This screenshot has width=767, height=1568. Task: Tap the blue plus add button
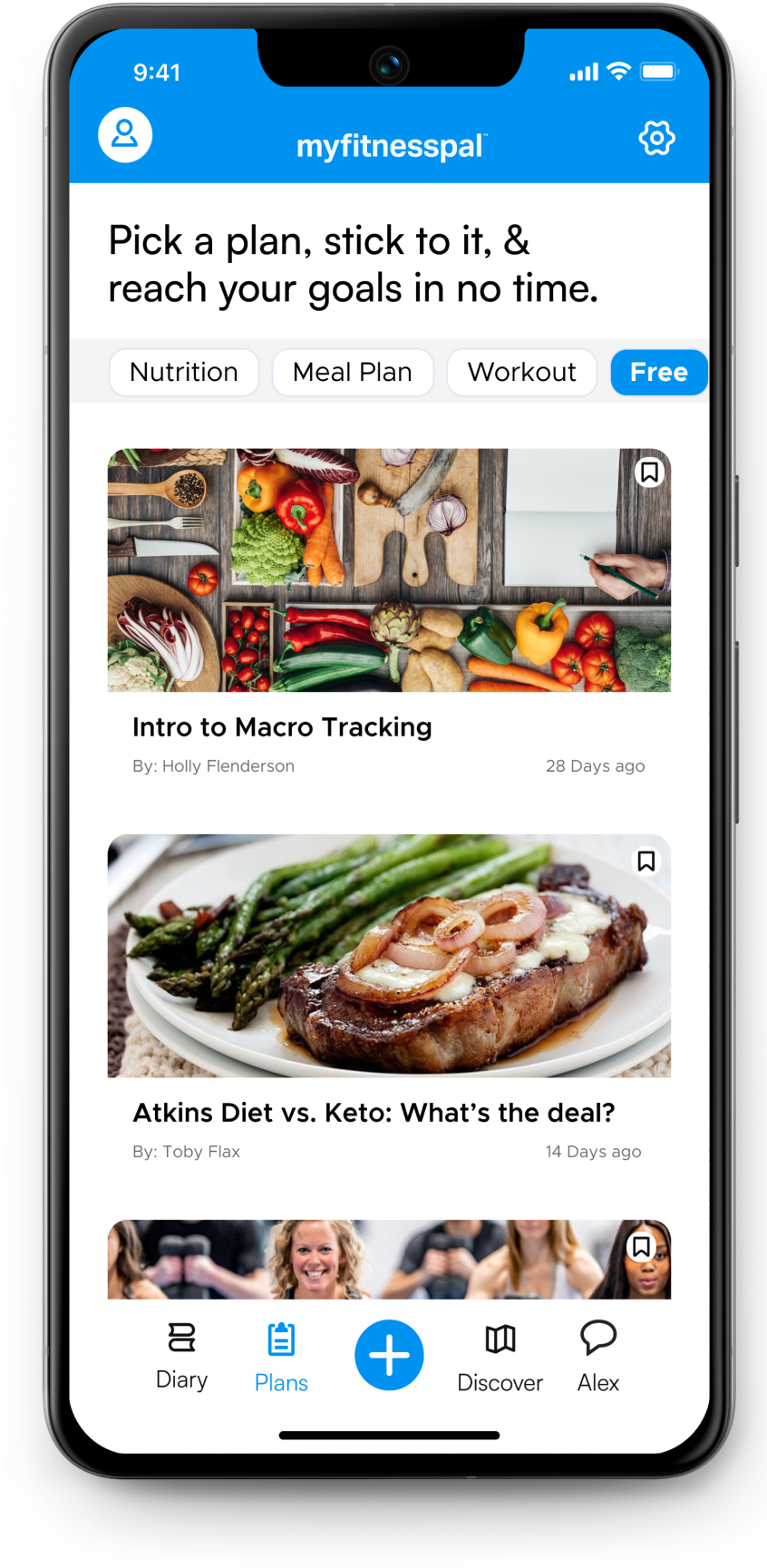click(389, 1355)
